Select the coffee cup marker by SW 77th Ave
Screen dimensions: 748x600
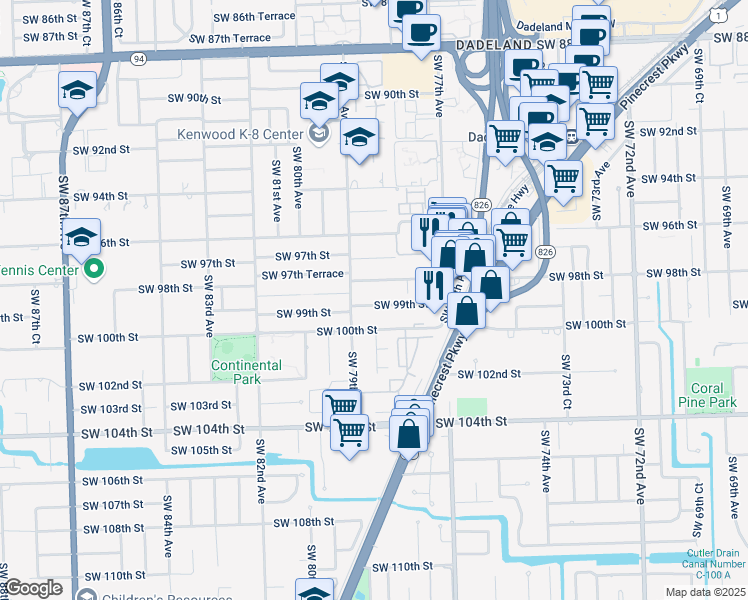coord(421,33)
